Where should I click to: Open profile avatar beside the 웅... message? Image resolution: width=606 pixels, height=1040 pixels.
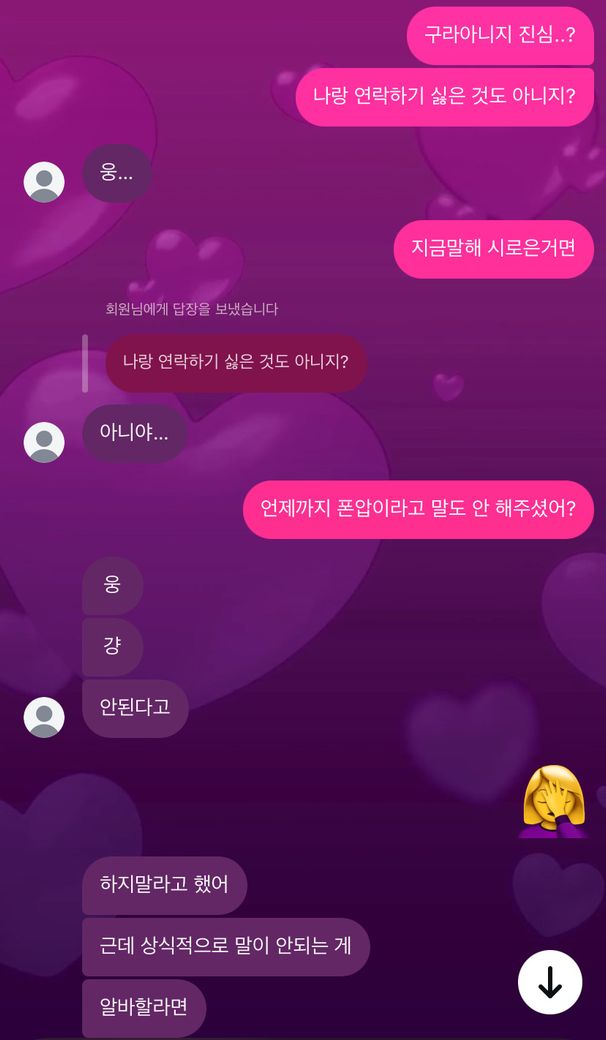(44, 181)
